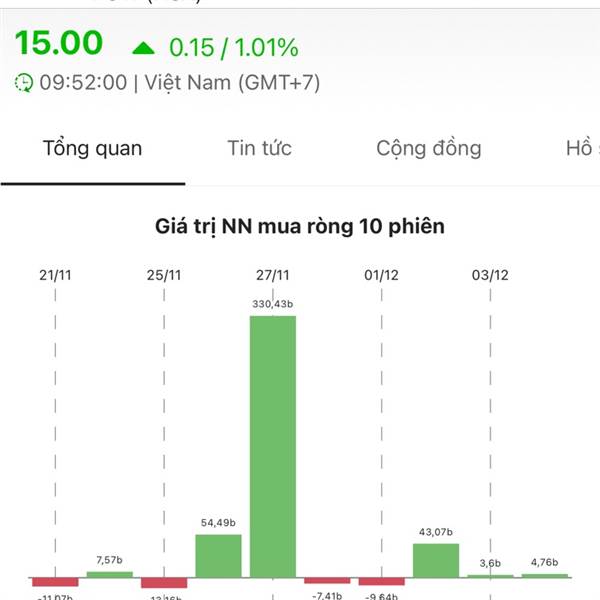Switch to the Tổng quan tab
This screenshot has width=600, height=600.
[x=92, y=149]
